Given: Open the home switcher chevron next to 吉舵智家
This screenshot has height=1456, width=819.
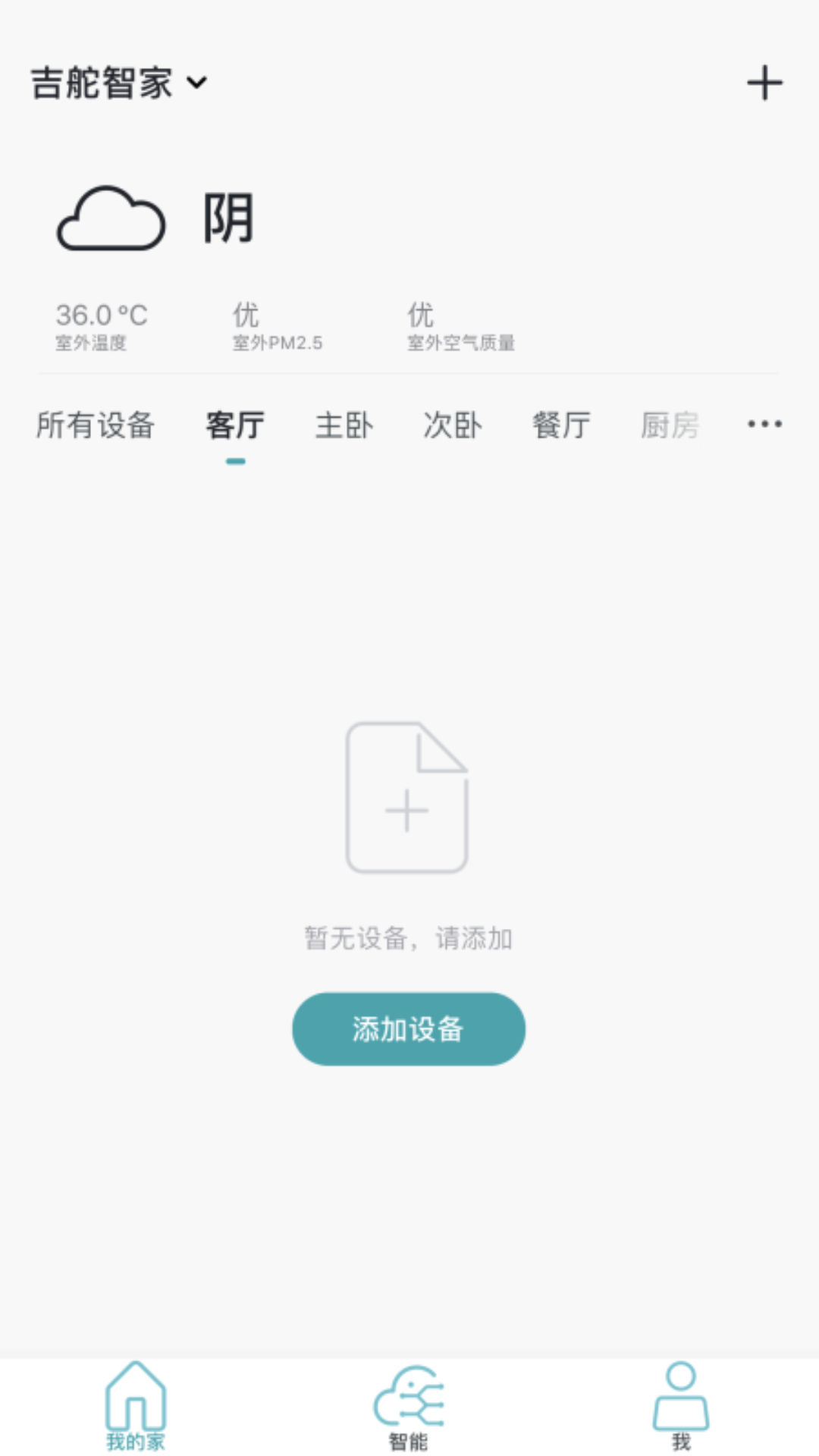Looking at the screenshot, I should pyautogui.click(x=198, y=83).
